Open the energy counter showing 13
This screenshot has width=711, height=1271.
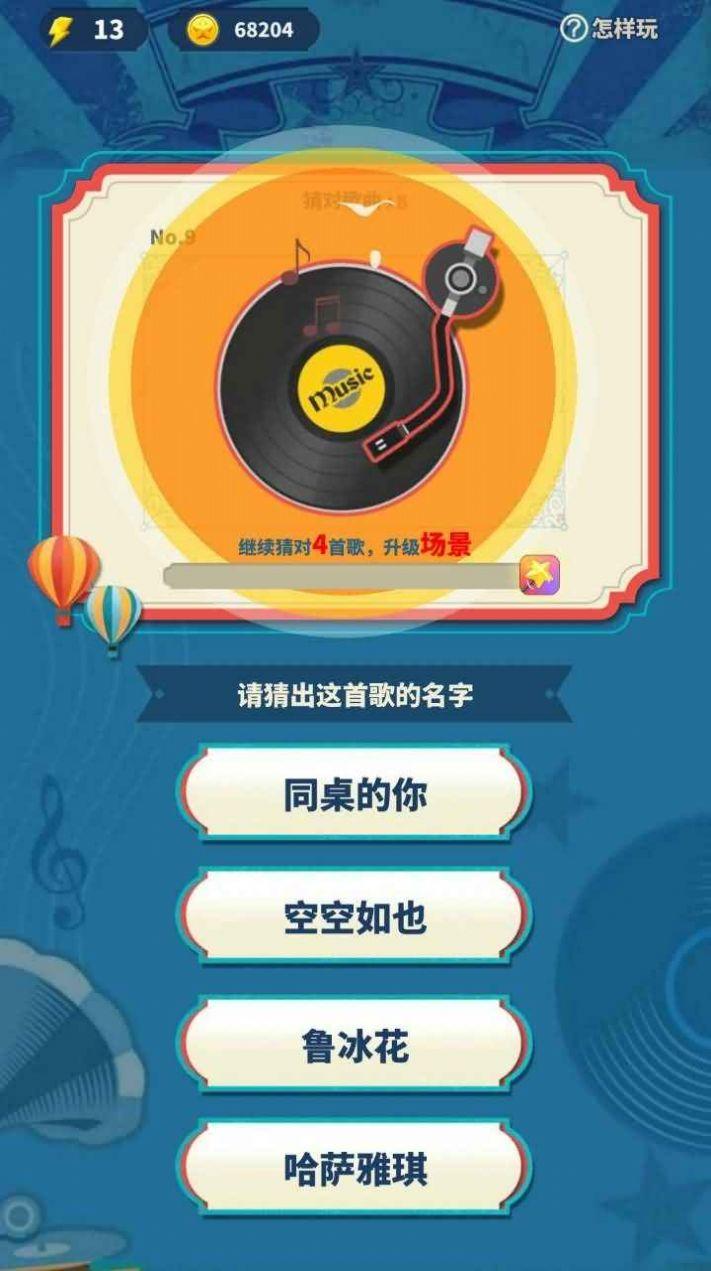tap(92, 30)
